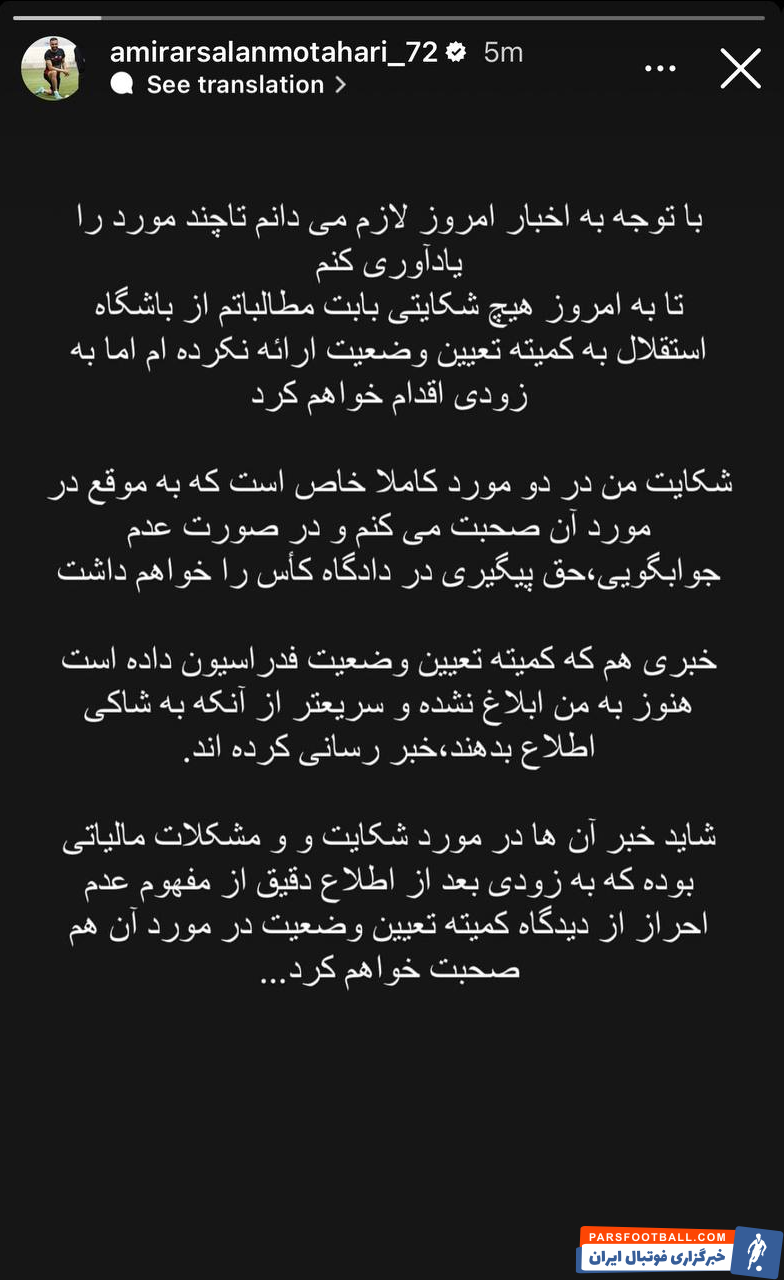Tap the speech bubble icon before See translation
Image resolution: width=784 pixels, height=1280 pixels.
click(x=120, y=84)
